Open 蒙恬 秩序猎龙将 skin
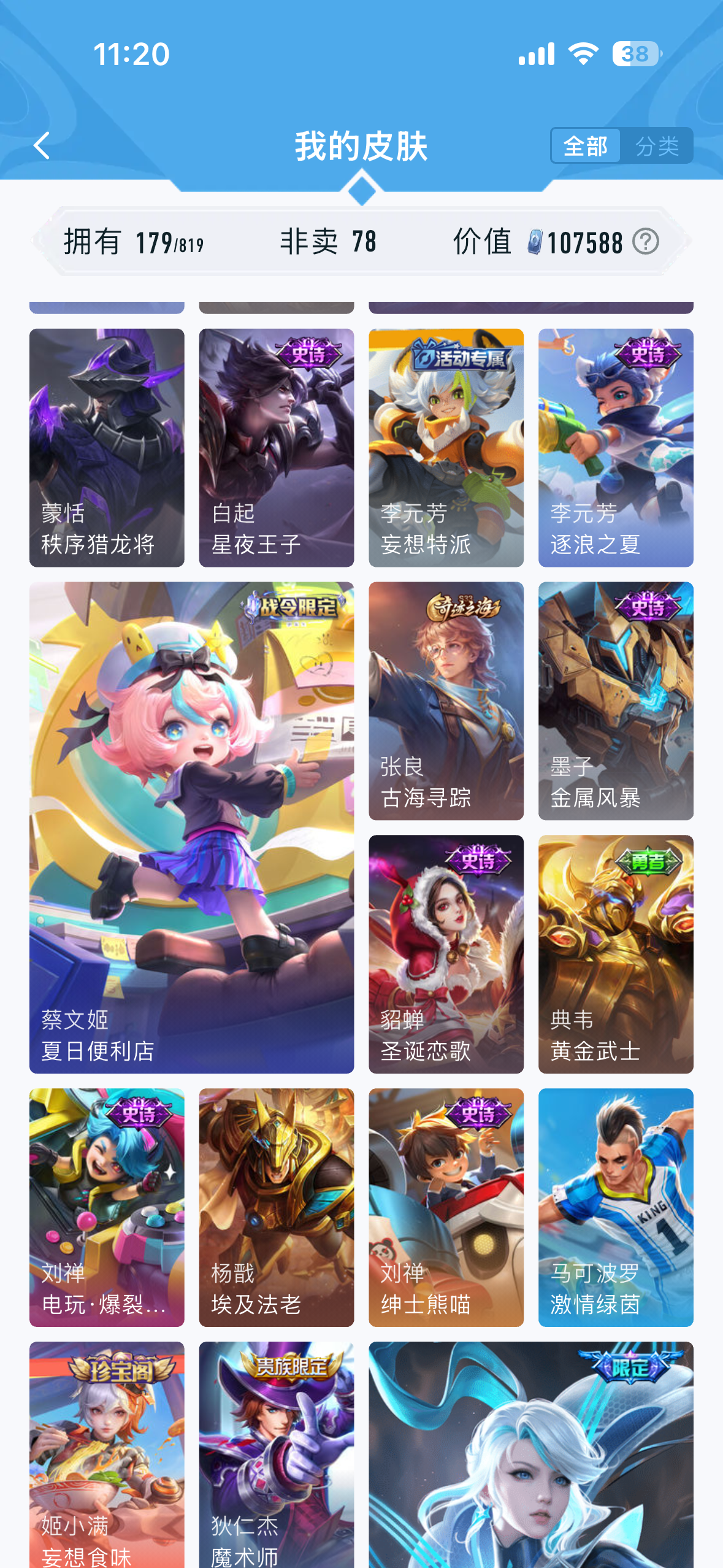The width and height of the screenshot is (723, 1568). click(x=107, y=448)
